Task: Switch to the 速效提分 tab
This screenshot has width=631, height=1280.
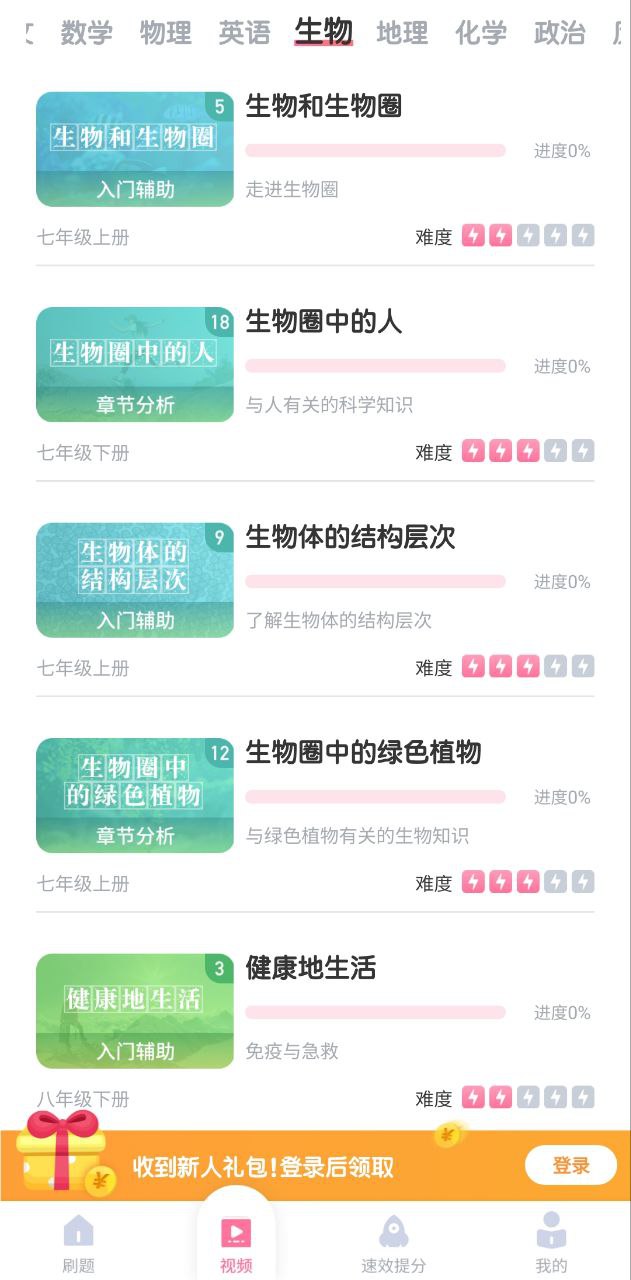Action: [x=393, y=1243]
